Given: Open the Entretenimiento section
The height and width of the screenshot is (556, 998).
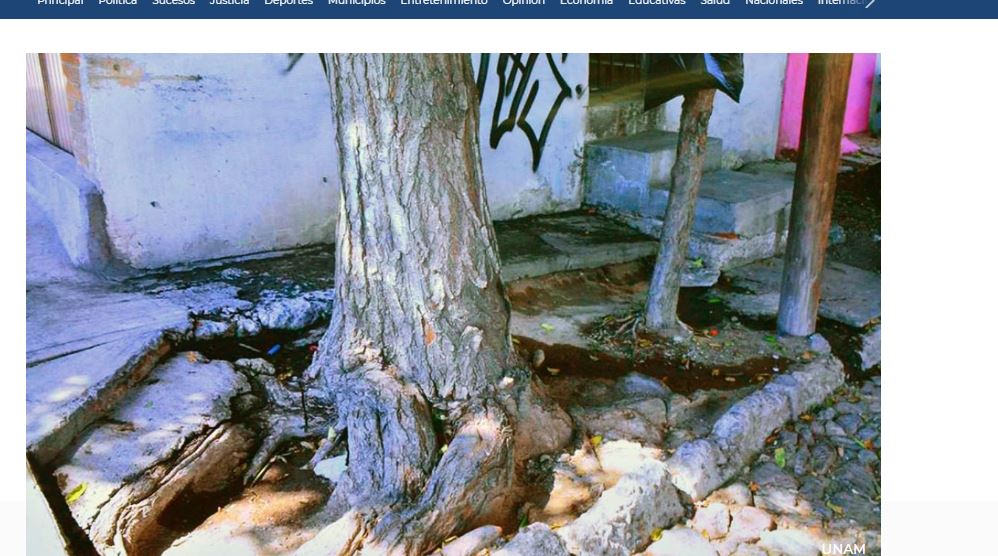Looking at the screenshot, I should point(443,3).
